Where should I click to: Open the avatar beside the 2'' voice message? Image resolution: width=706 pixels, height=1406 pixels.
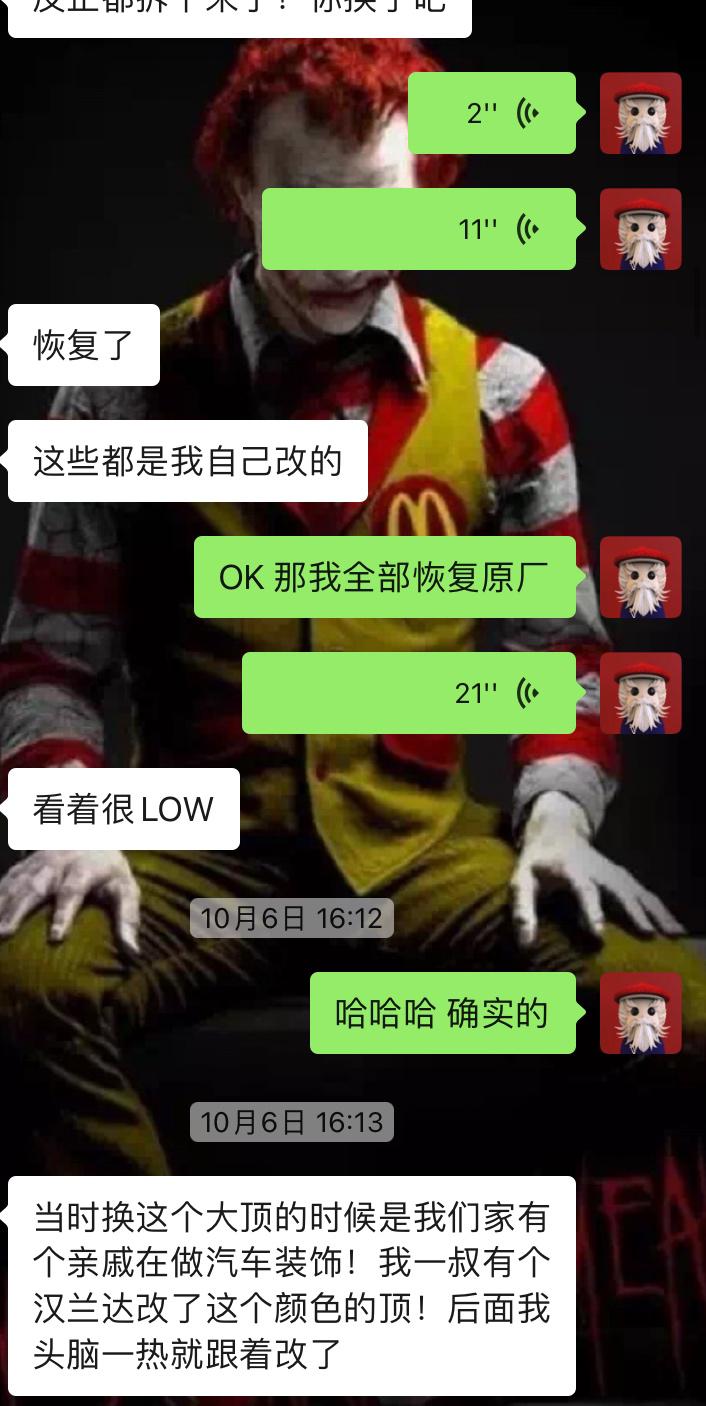click(x=640, y=113)
